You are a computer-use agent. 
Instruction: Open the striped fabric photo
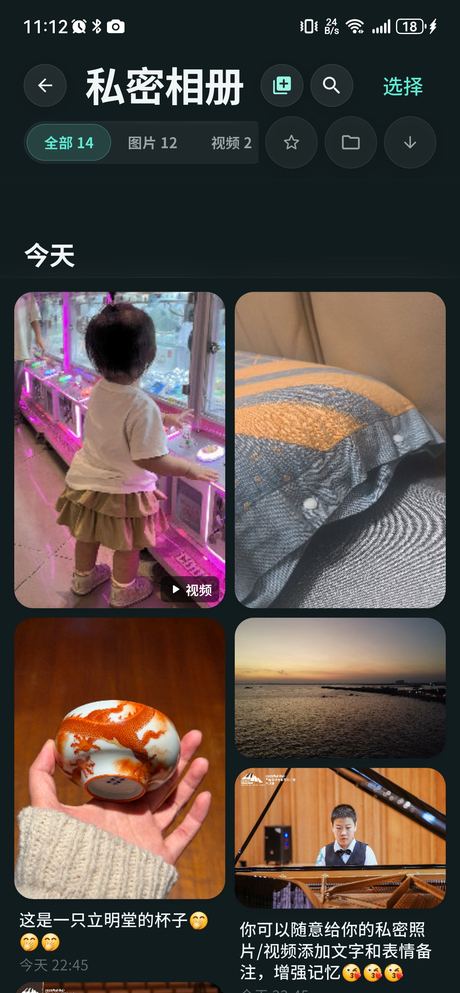click(340, 450)
